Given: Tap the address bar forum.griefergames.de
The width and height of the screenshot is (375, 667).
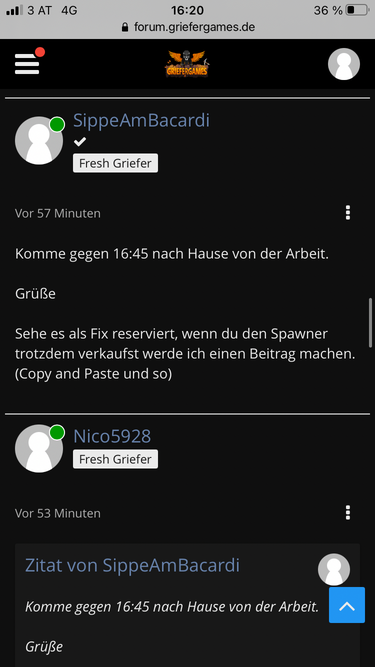Looking at the screenshot, I should [x=188, y=27].
